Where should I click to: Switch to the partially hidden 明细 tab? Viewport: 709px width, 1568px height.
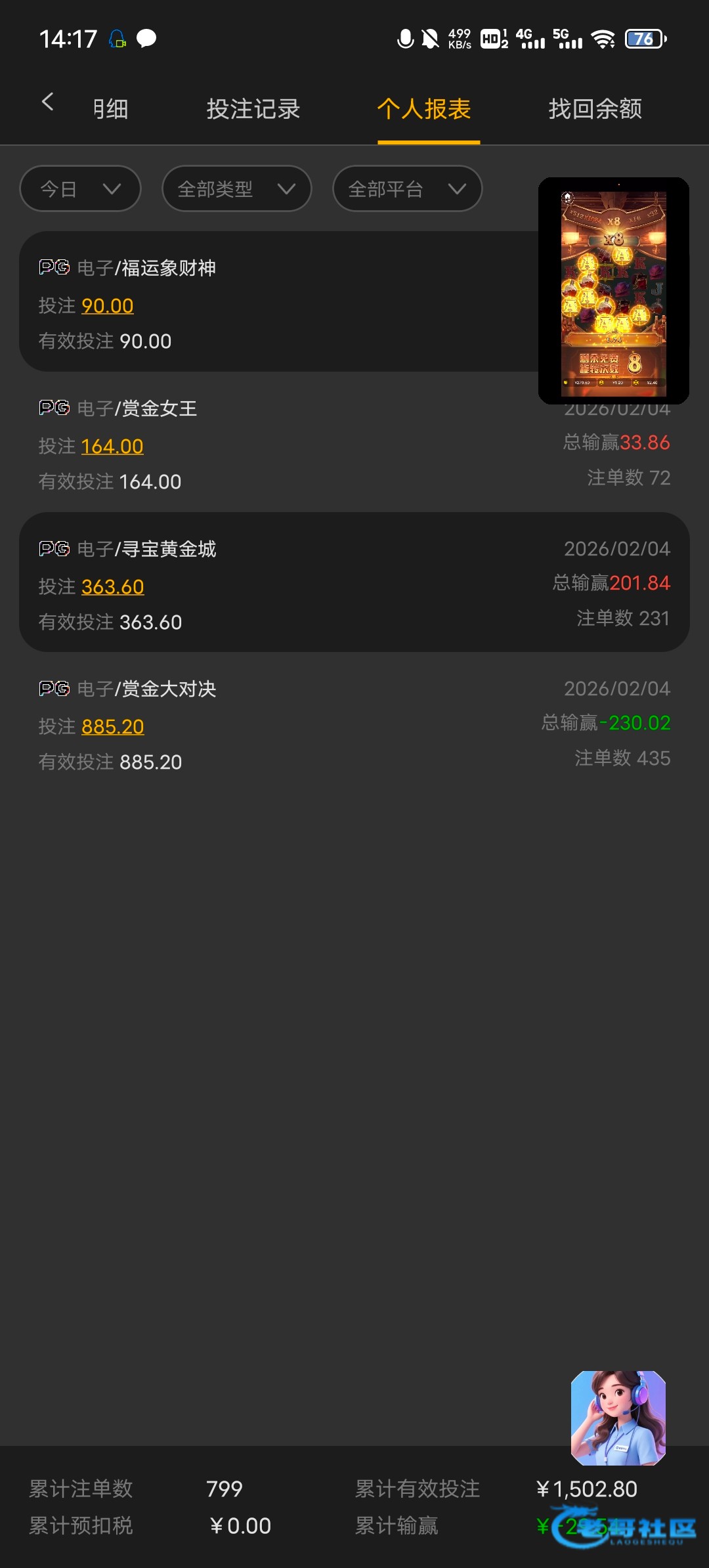[110, 109]
